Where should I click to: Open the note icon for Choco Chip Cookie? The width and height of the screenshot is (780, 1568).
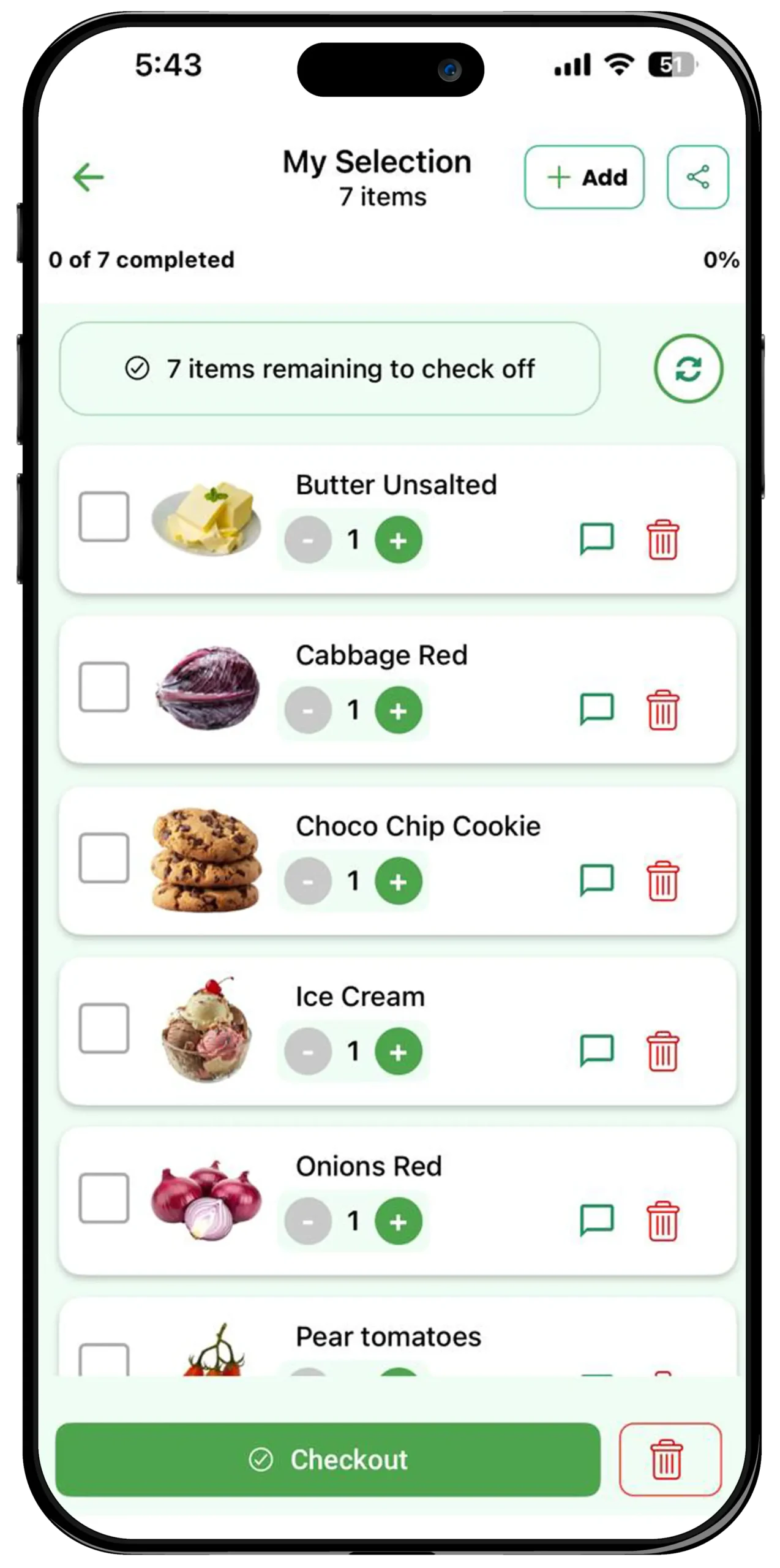pyautogui.click(x=596, y=880)
